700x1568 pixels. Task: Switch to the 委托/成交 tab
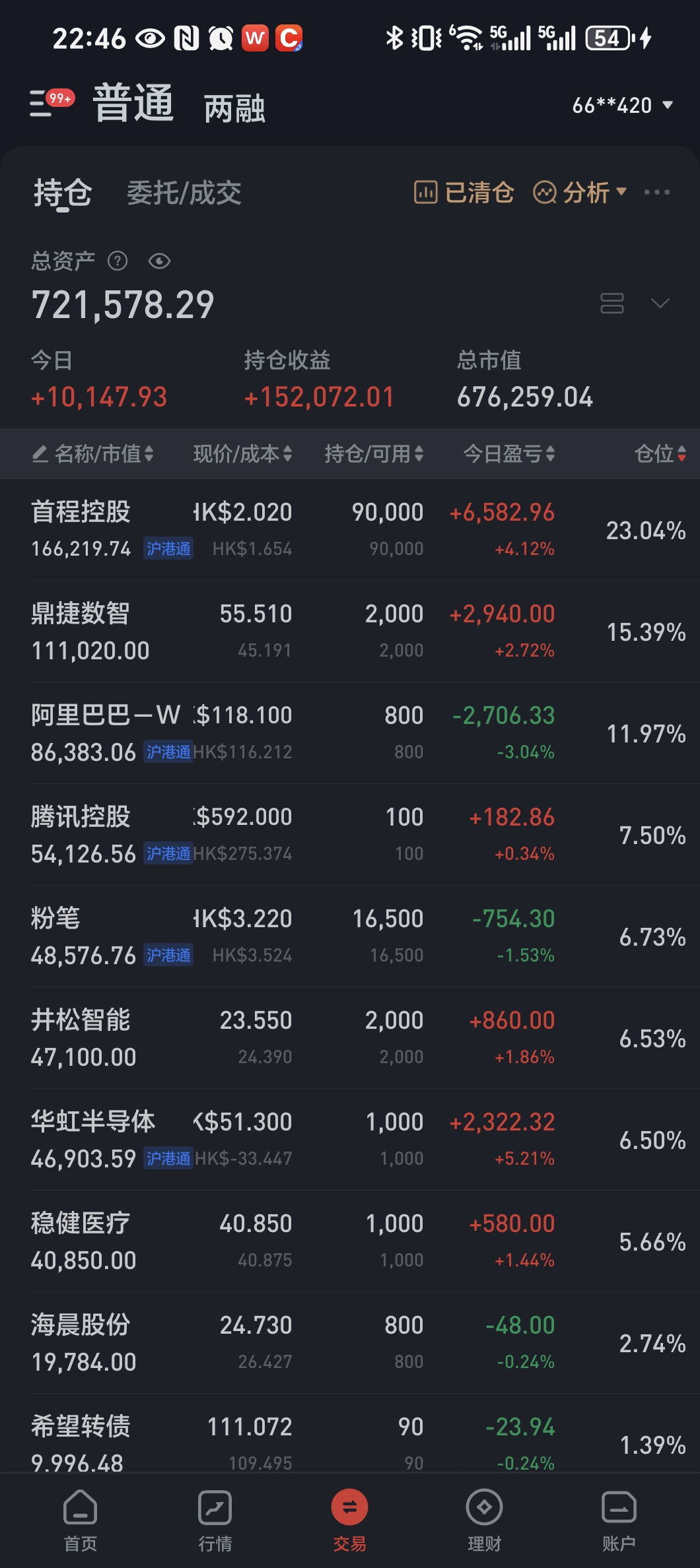click(x=184, y=193)
